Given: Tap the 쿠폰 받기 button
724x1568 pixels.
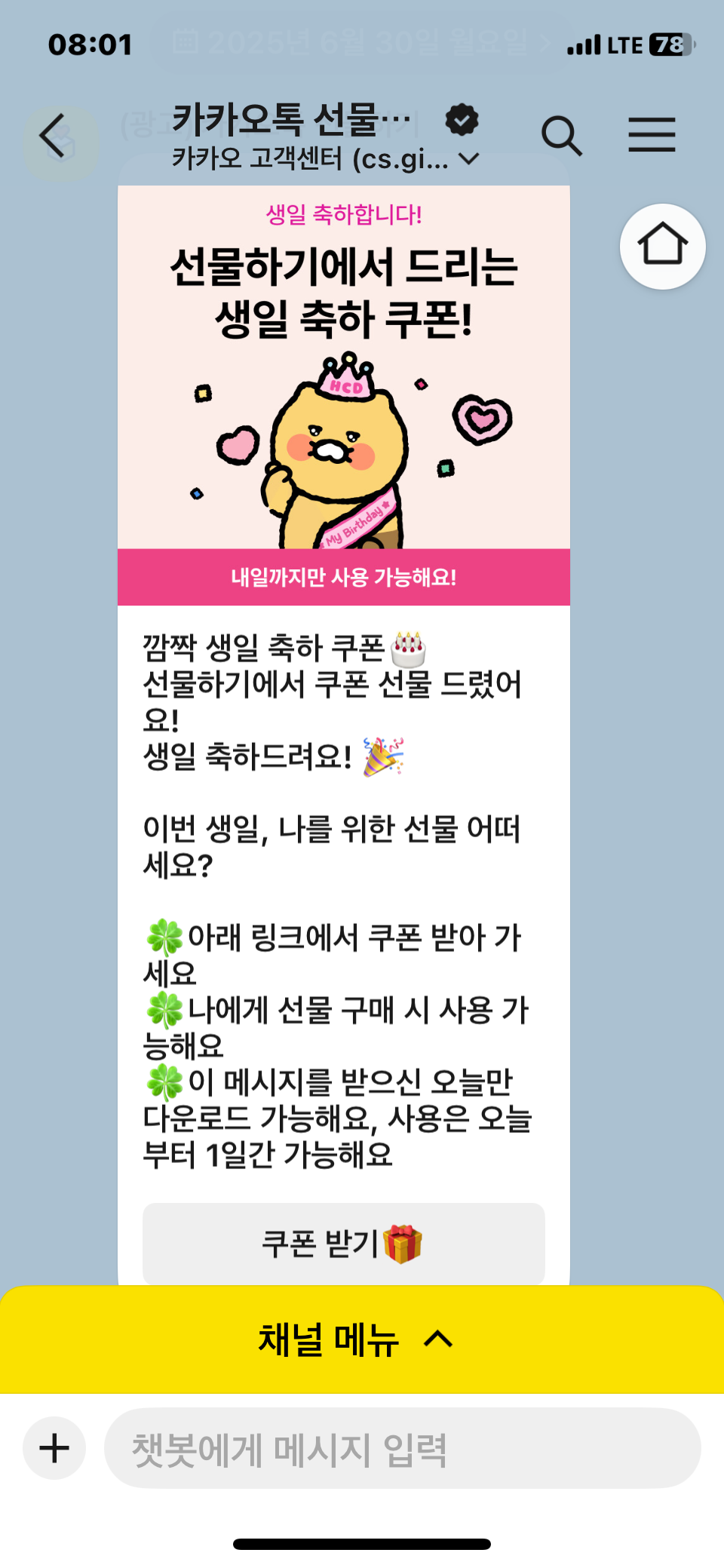Looking at the screenshot, I should 343,1243.
